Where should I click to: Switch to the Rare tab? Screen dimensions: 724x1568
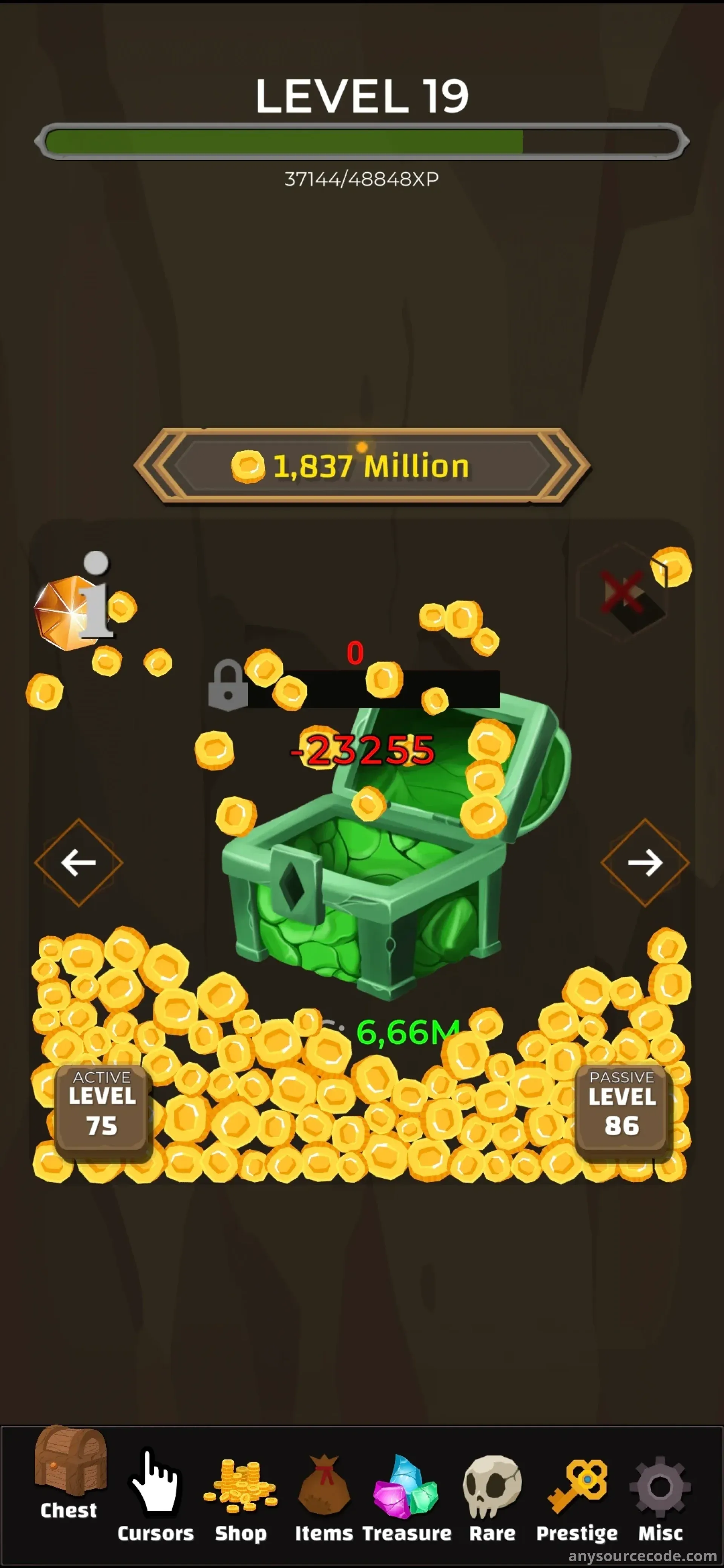coord(492,1494)
